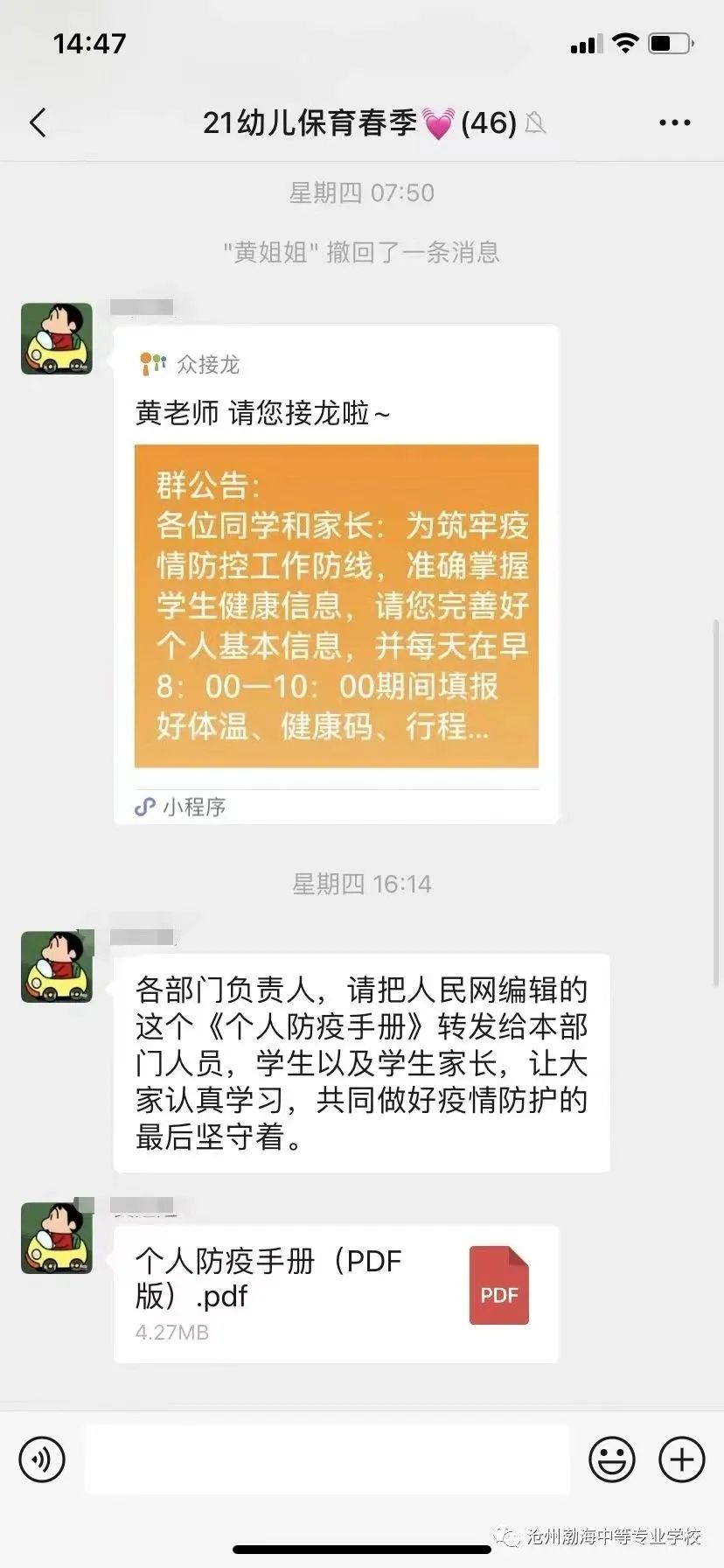
Task: Open the emoji sticker panel
Action: click(x=611, y=1459)
